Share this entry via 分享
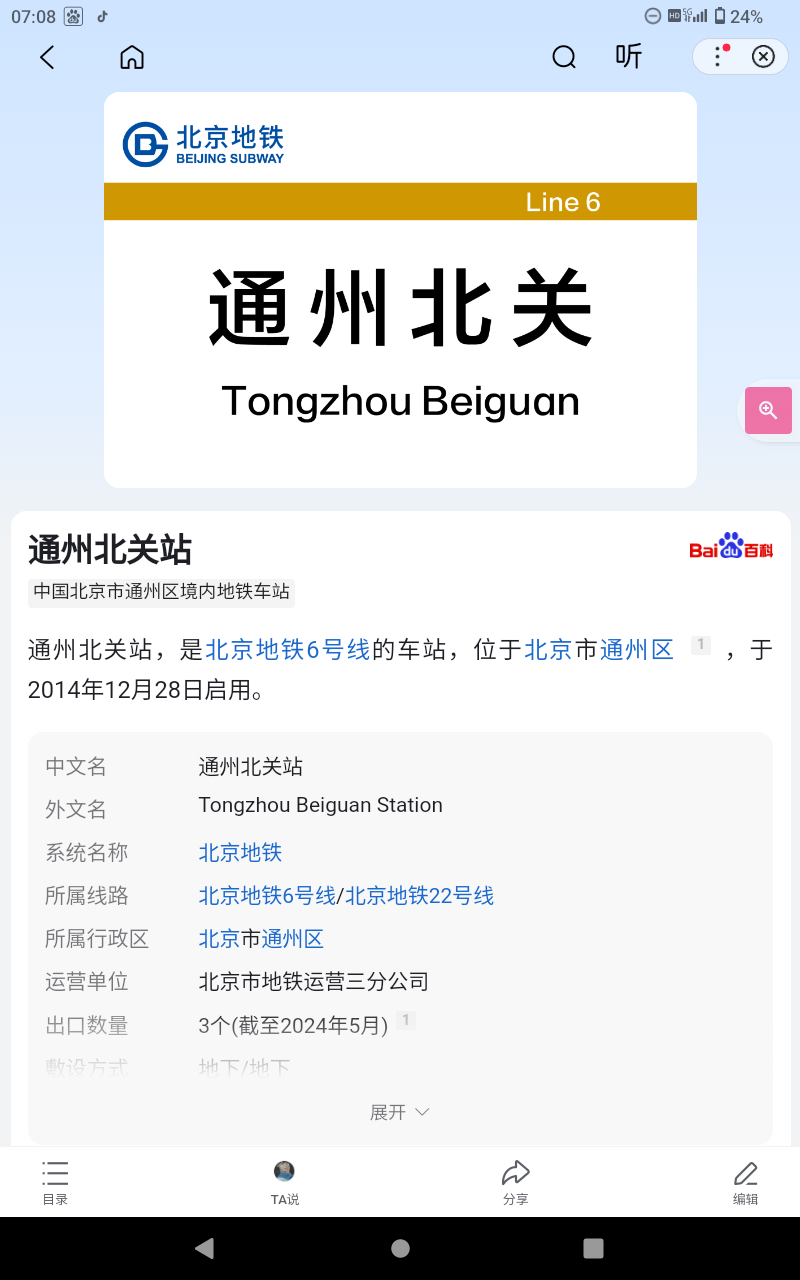 pos(515,1182)
